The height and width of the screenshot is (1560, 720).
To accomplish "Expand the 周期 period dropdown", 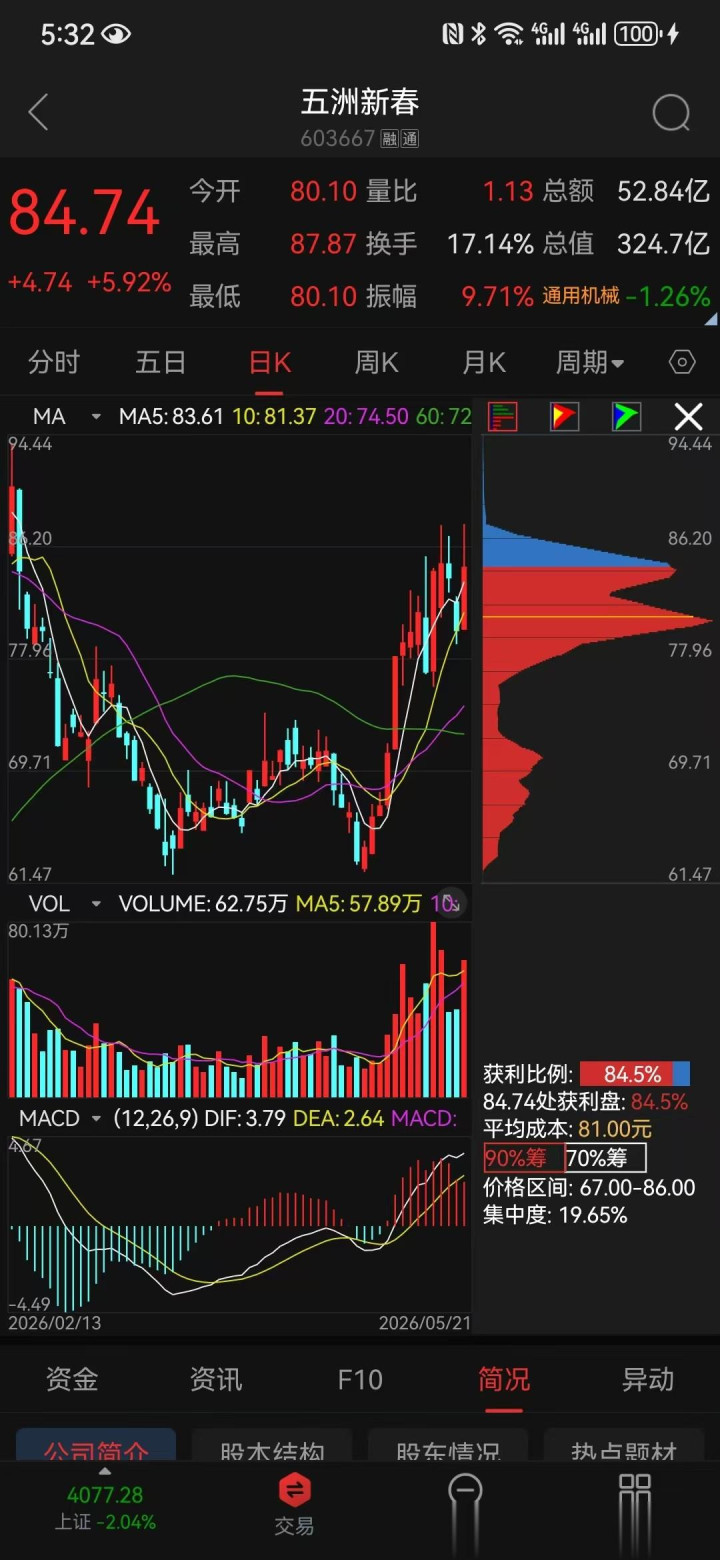I will tap(590, 362).
